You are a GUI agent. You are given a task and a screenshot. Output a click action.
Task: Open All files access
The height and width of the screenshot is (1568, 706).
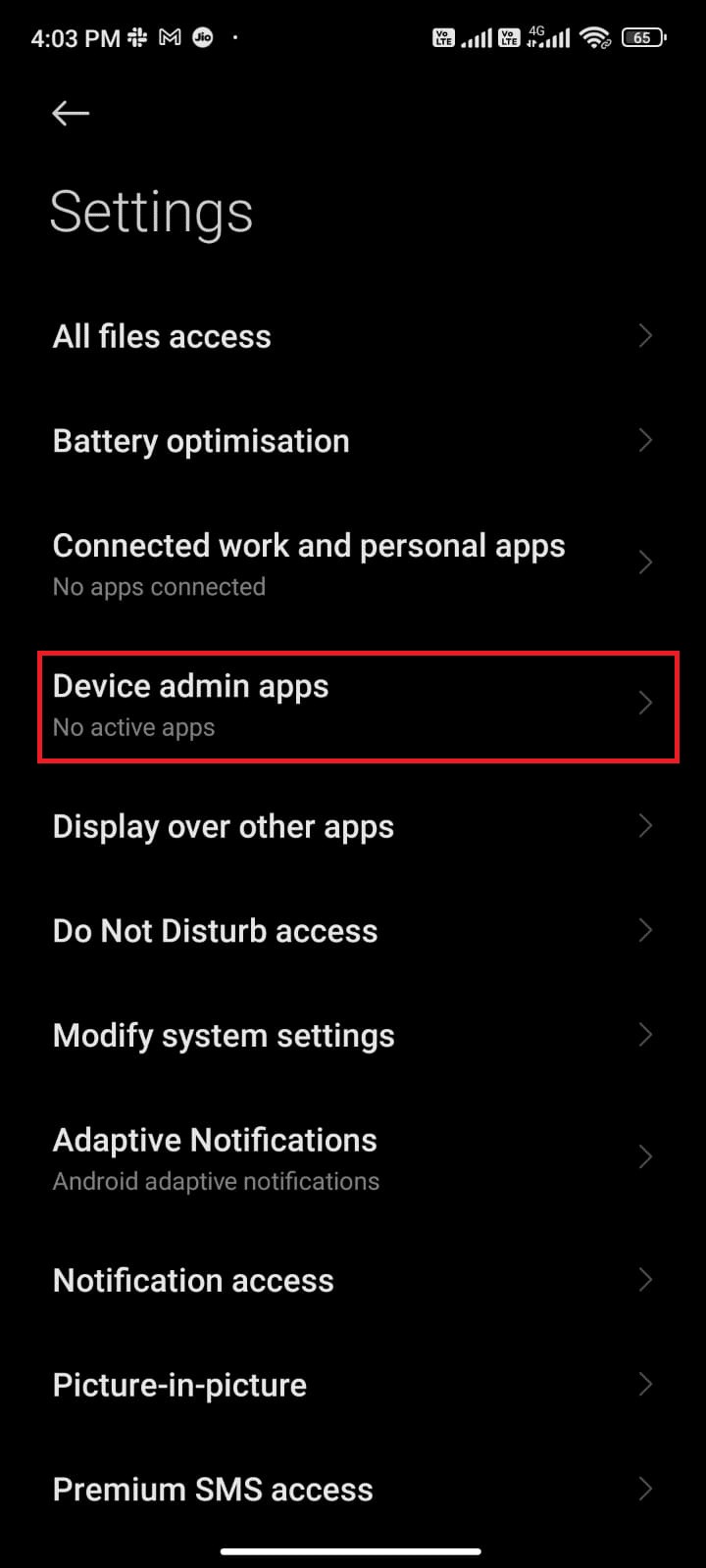pos(353,336)
